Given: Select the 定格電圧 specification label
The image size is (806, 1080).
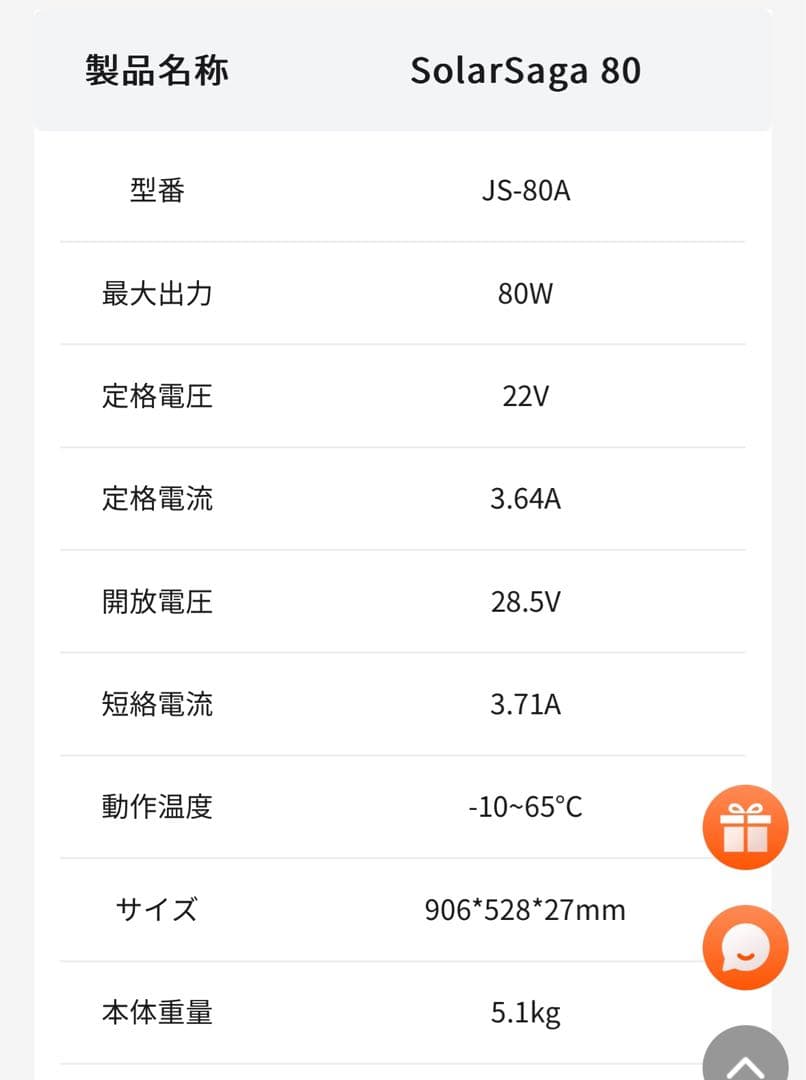Looking at the screenshot, I should (156, 396).
